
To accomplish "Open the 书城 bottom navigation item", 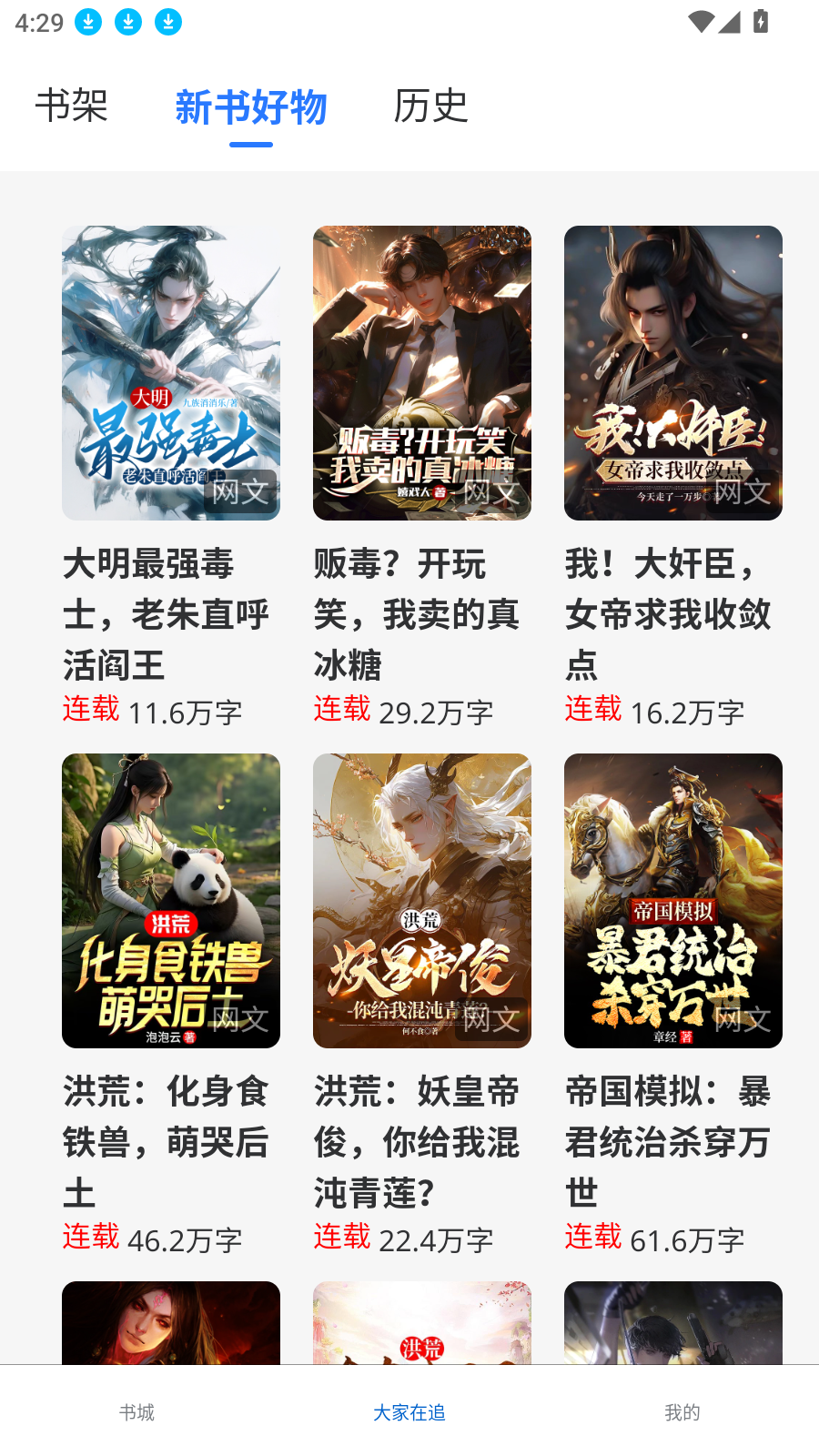I will (x=136, y=1412).
